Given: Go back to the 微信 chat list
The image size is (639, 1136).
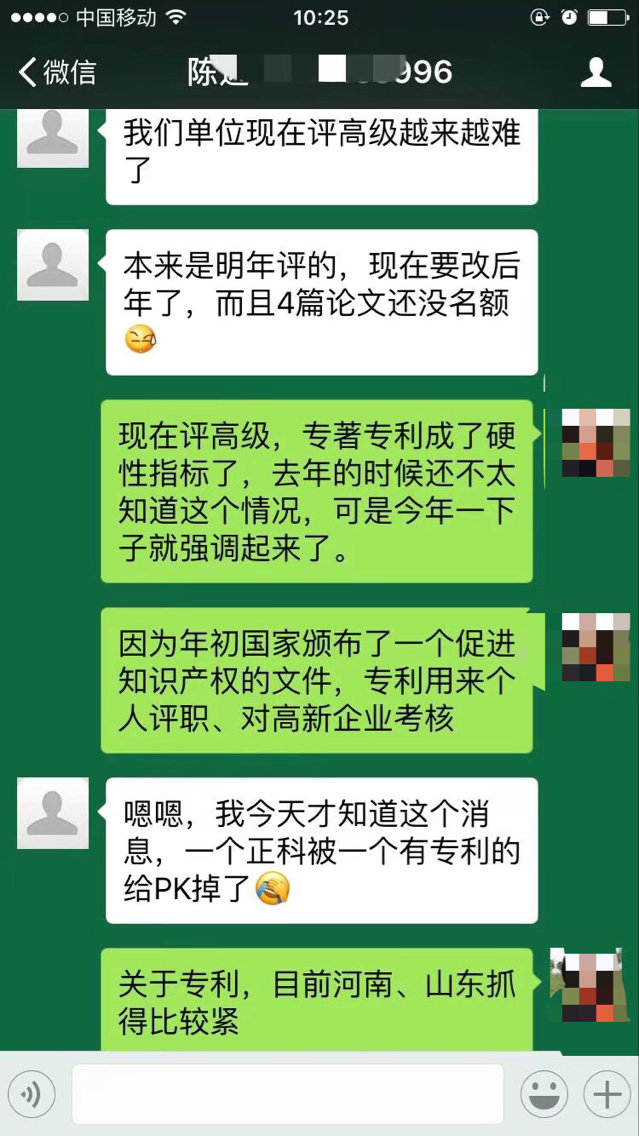Looking at the screenshot, I should pyautogui.click(x=58, y=72).
